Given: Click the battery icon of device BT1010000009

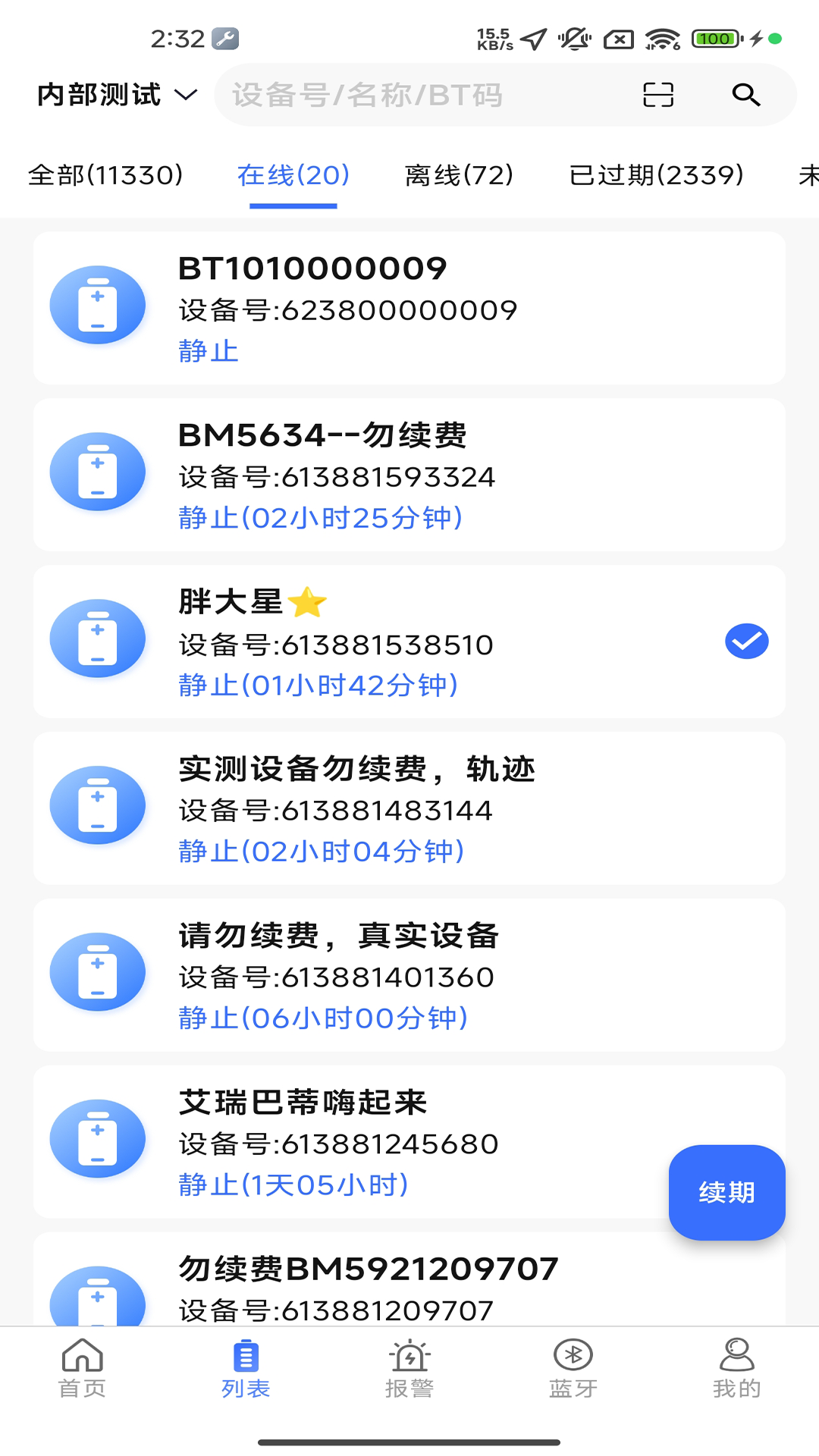Looking at the screenshot, I should 98,304.
